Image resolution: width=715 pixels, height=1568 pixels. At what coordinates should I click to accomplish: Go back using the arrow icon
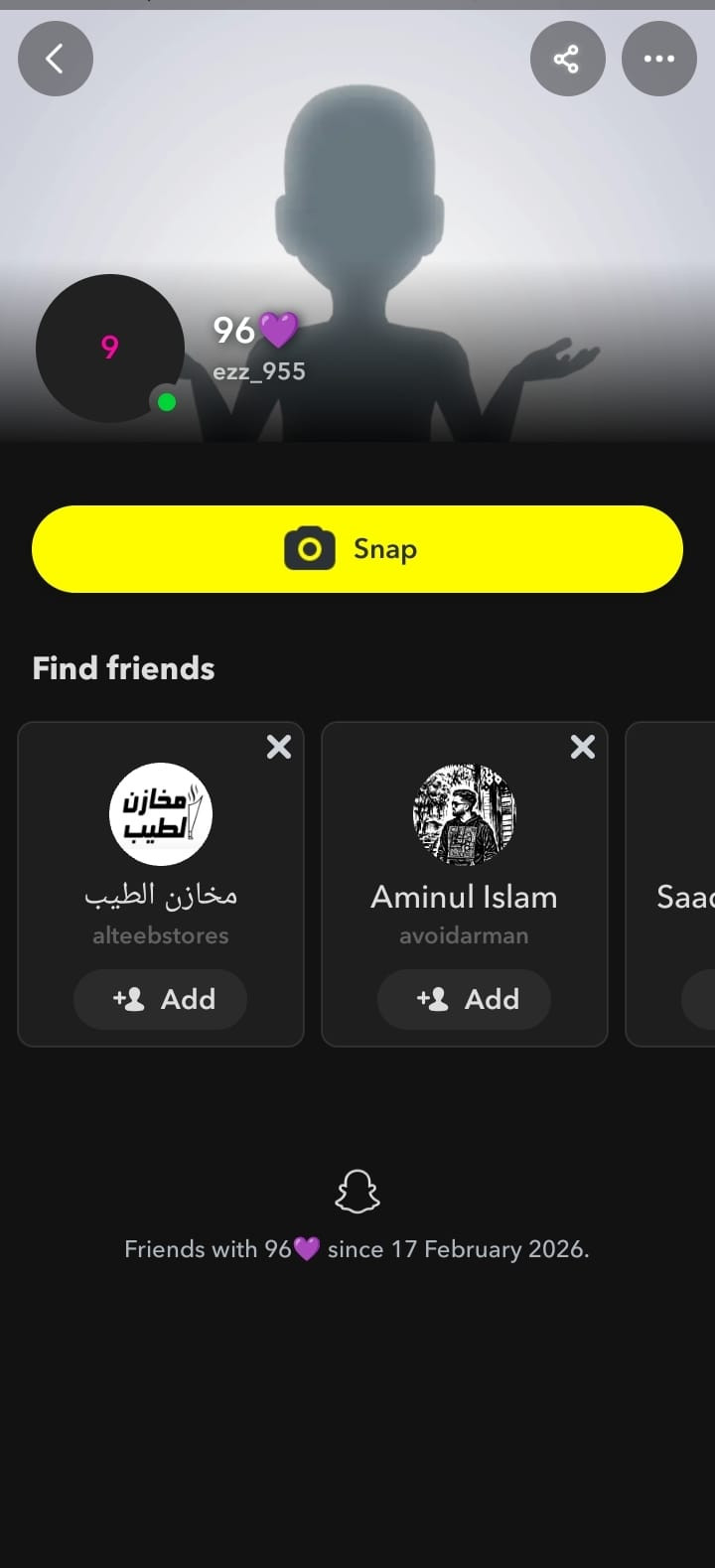pos(56,59)
